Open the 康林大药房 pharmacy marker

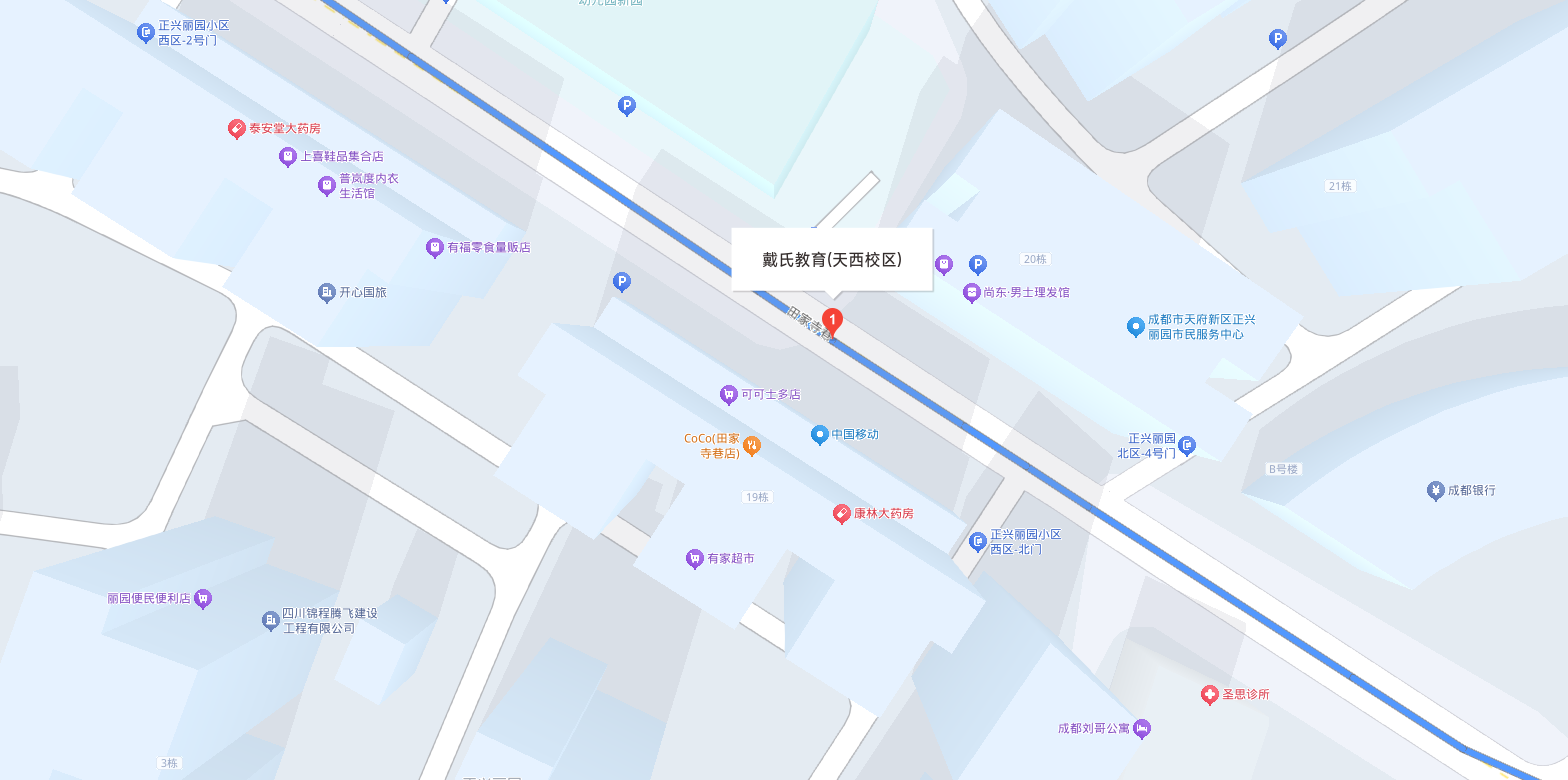(x=842, y=514)
